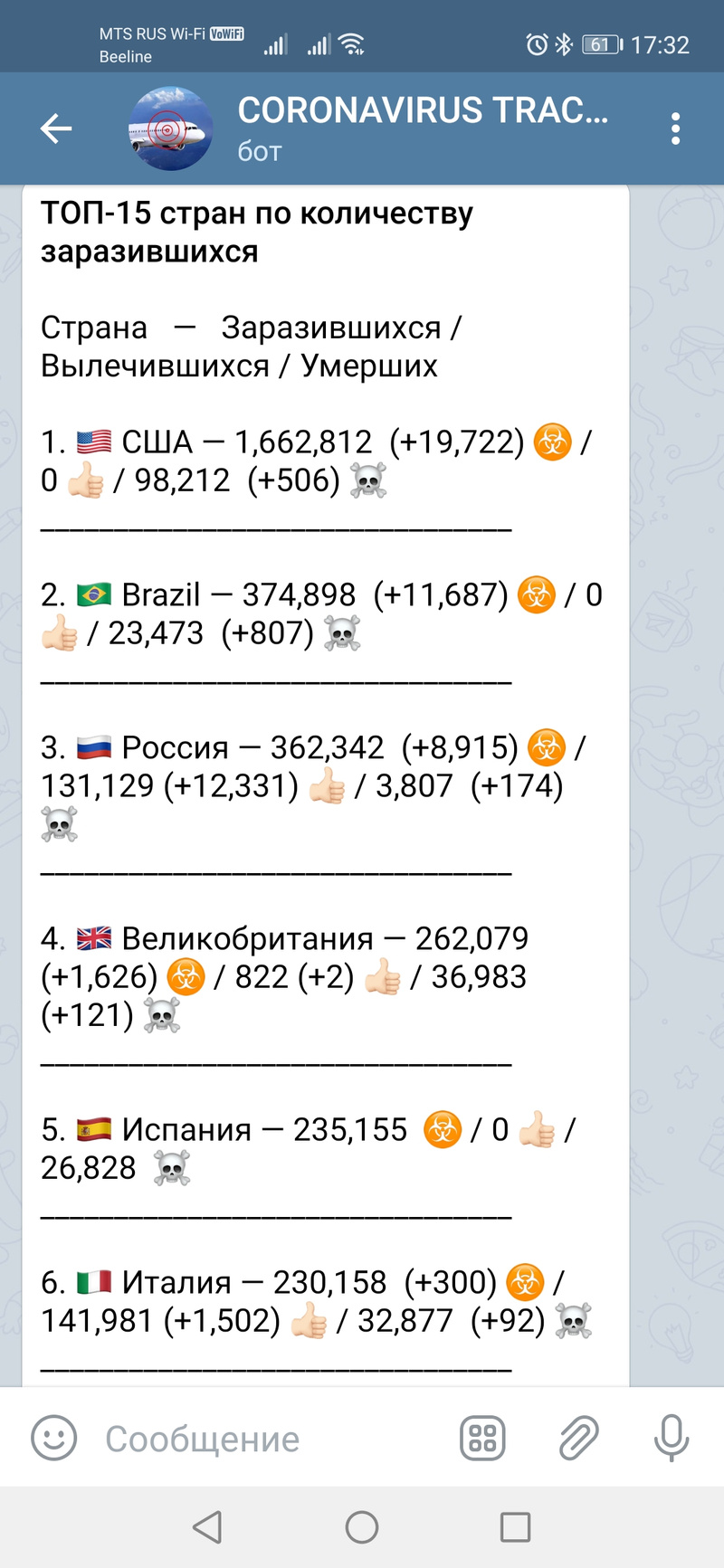This screenshot has height=1568, width=724.
Task: Go back to the chat list
Action: 56,128
